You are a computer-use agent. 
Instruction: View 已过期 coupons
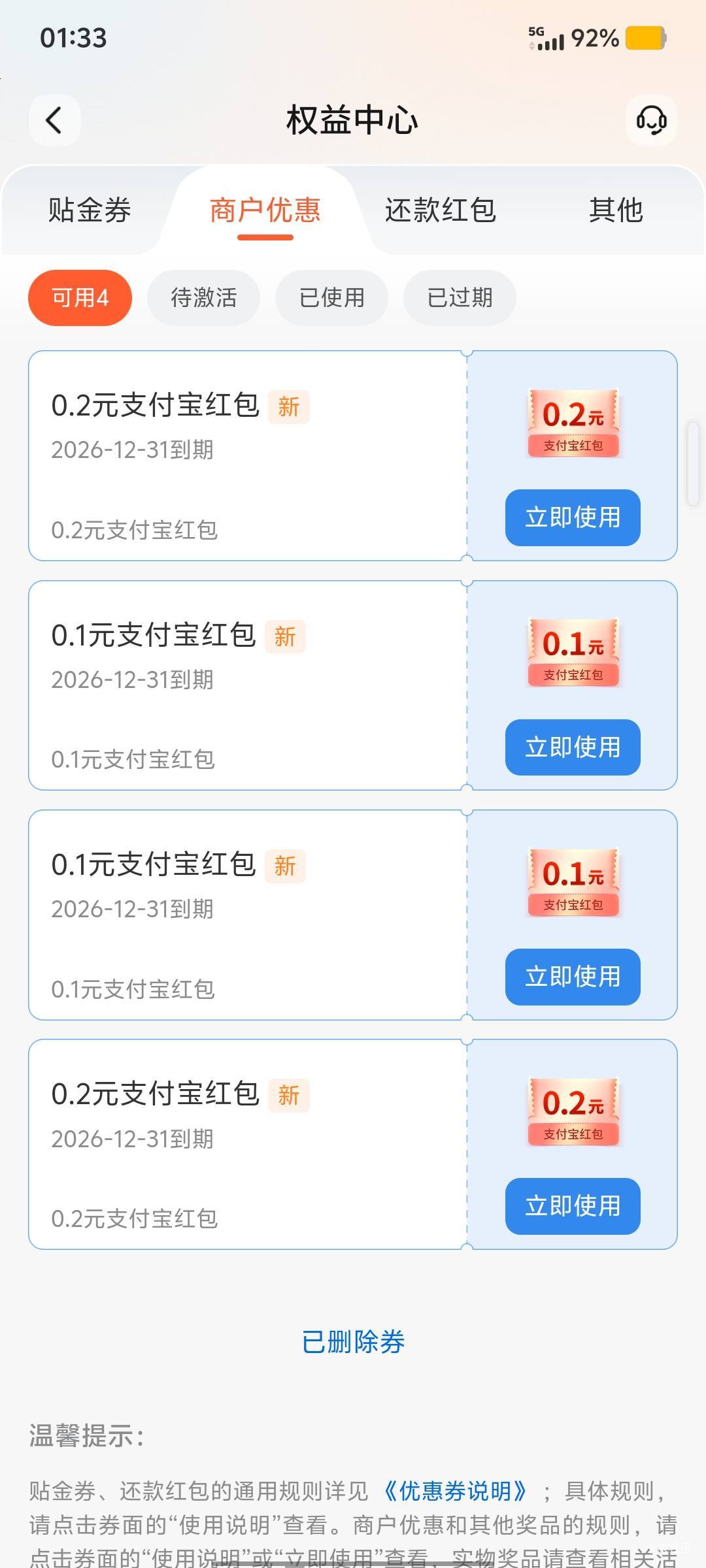tap(460, 298)
